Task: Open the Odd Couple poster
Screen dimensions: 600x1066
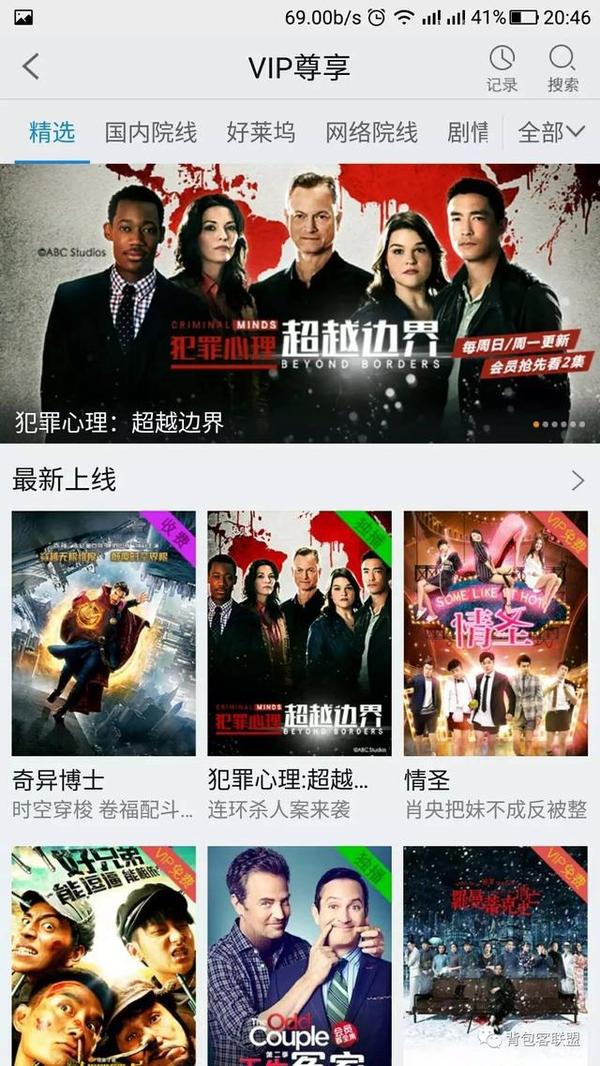Action: 299,955
